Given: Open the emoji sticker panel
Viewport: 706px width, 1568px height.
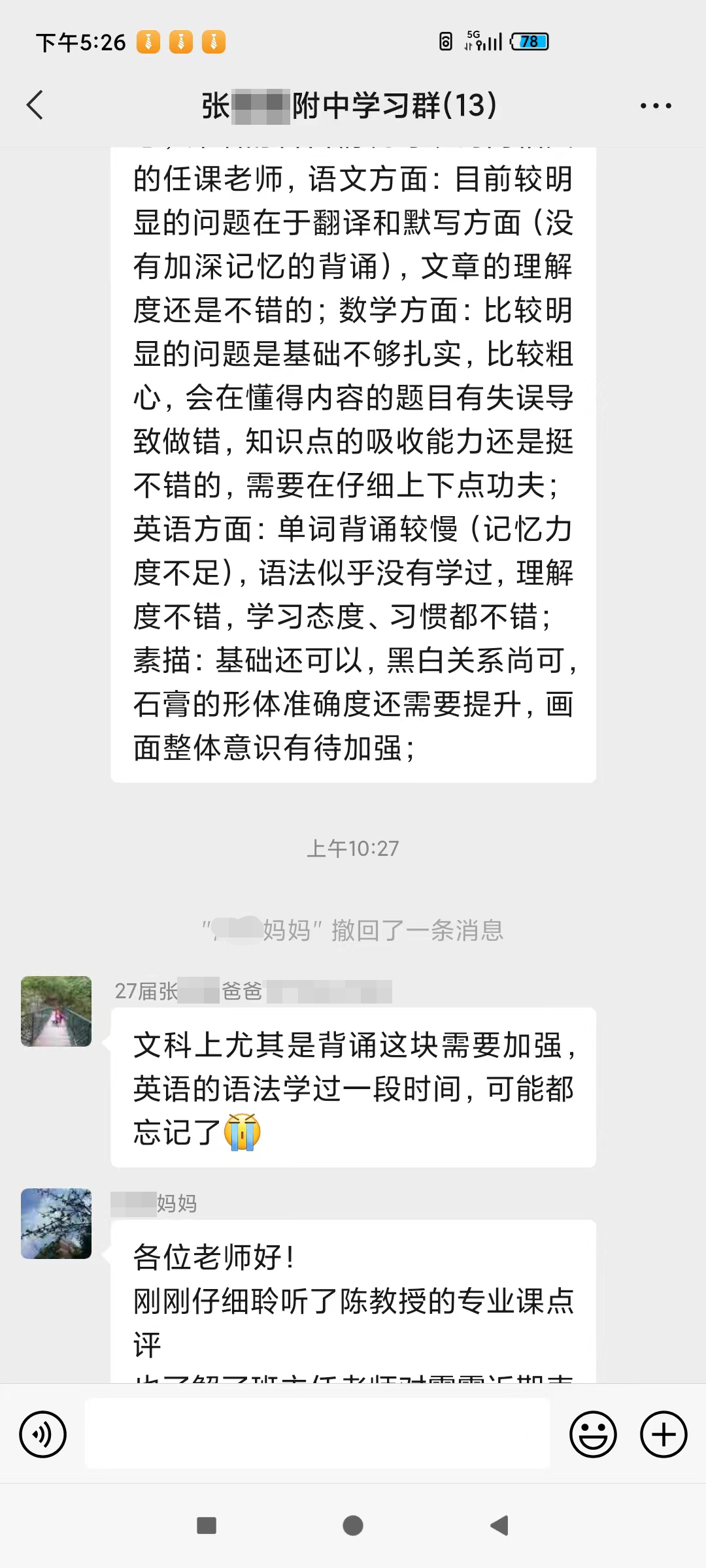Looking at the screenshot, I should pyautogui.click(x=593, y=1435).
